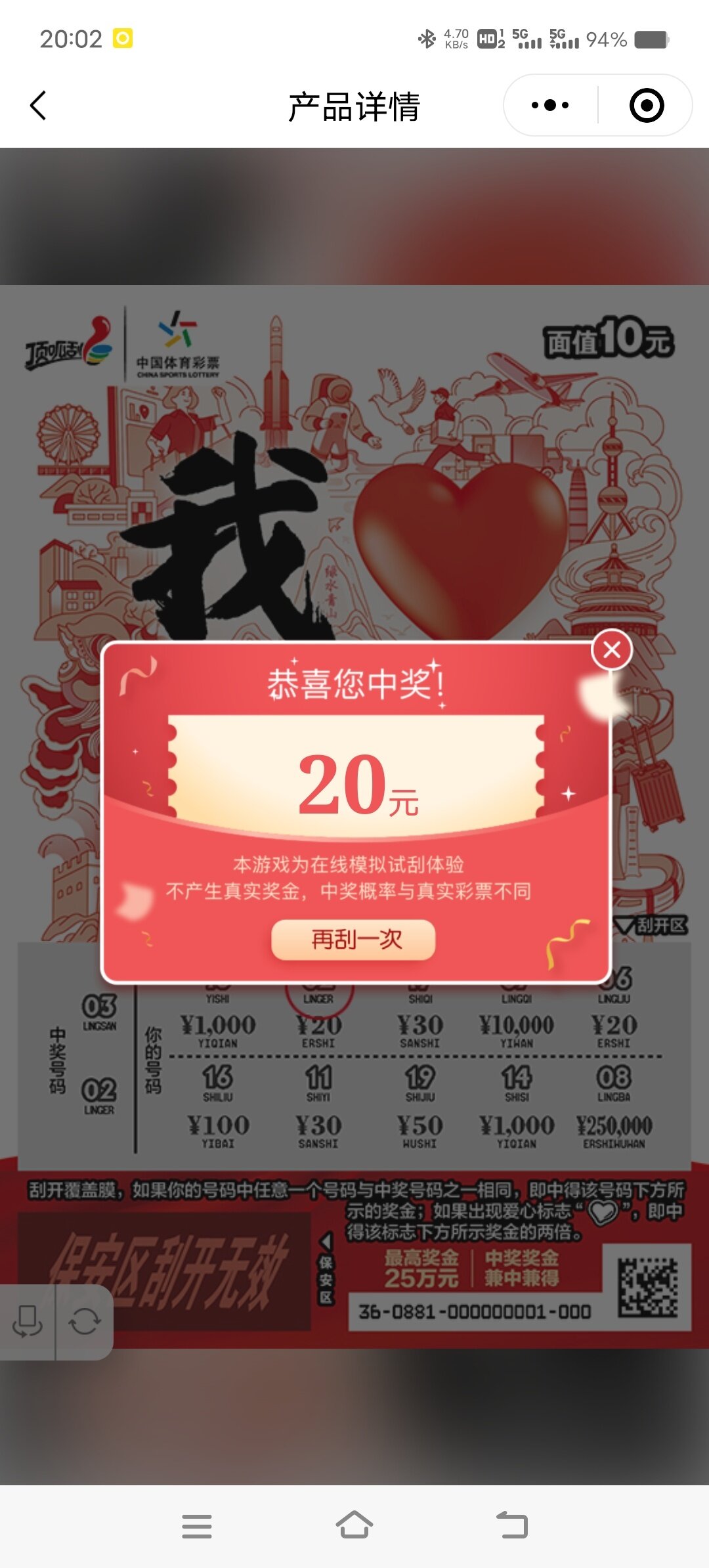Close the mini program via target icon

646,105
